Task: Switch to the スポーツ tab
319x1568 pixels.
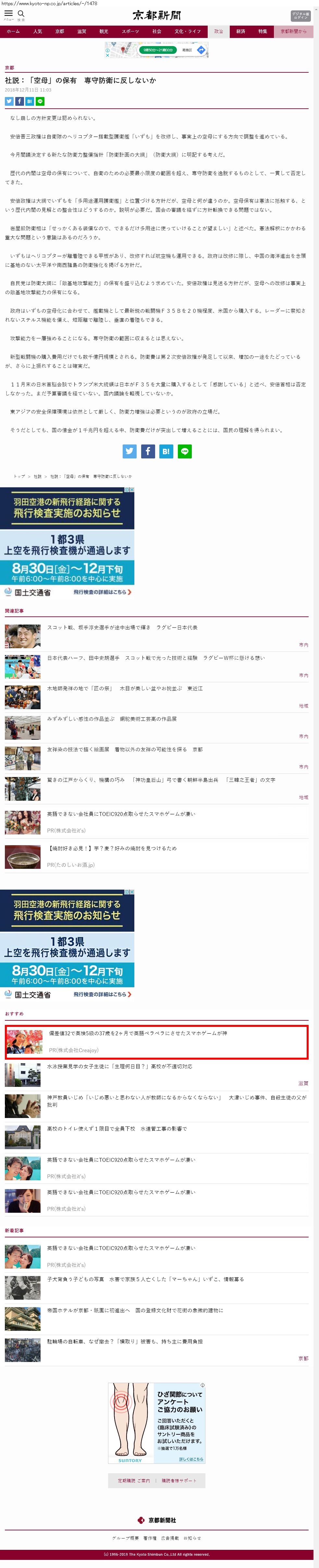Action: tap(130, 31)
